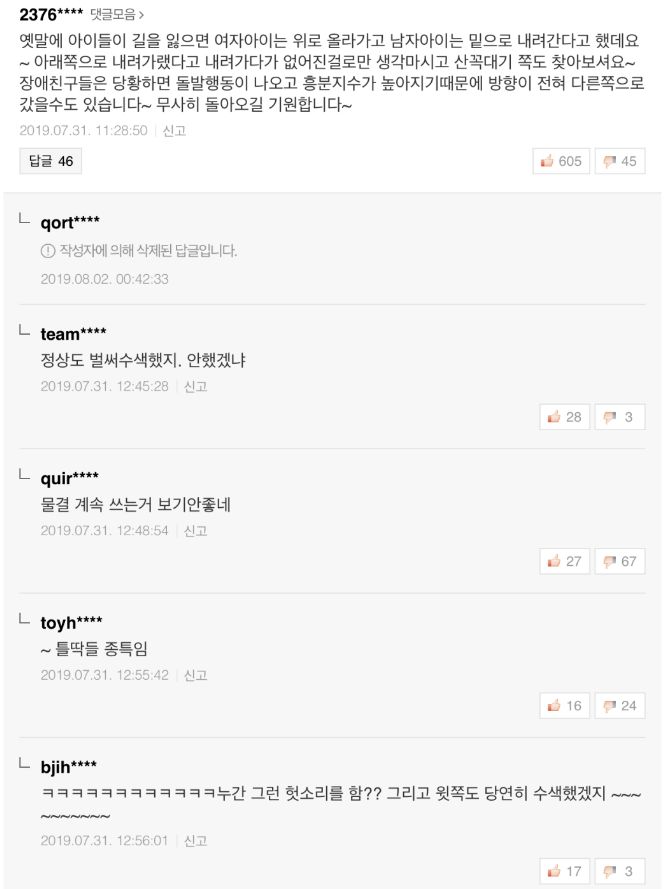Dislike the reply by team****
The width and height of the screenshot is (670, 889).
click(620, 417)
